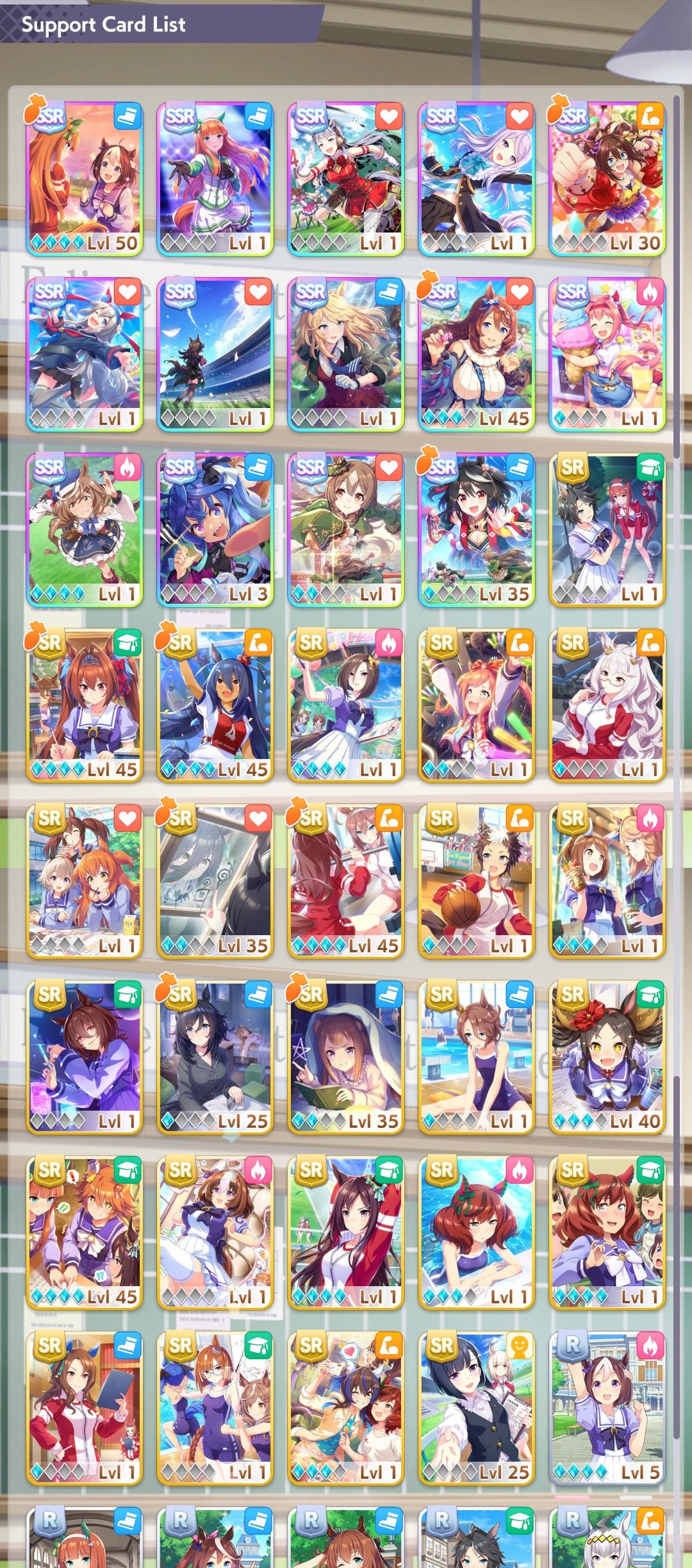This screenshot has width=692, height=1568.
Task: Select SR card with white-haired glasses girl
Action: [607, 705]
